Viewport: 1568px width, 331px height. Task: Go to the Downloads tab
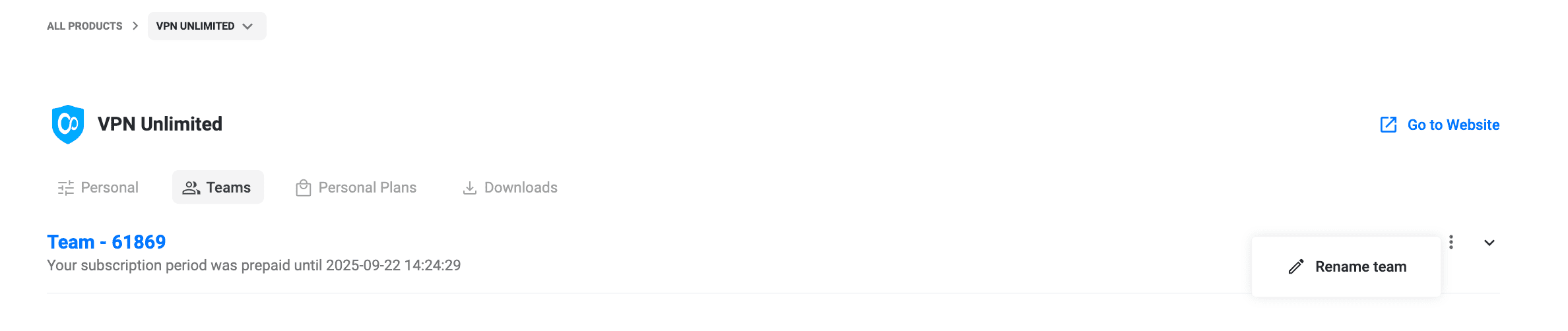510,188
